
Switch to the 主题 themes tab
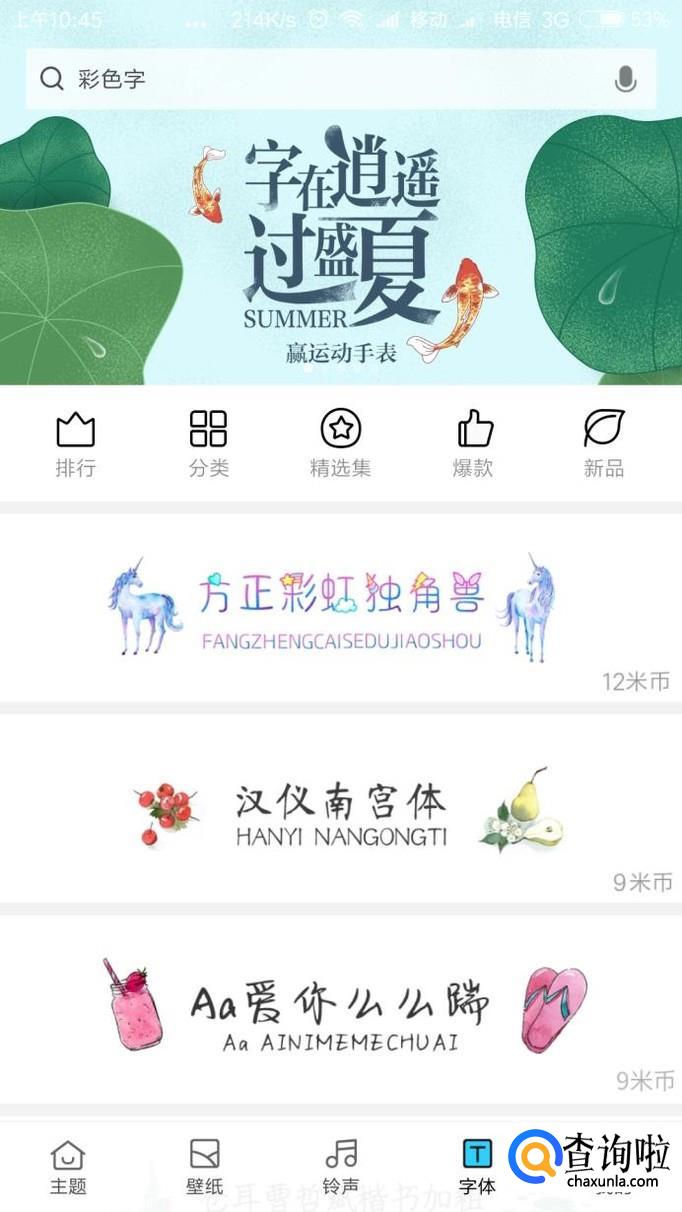[68, 1167]
